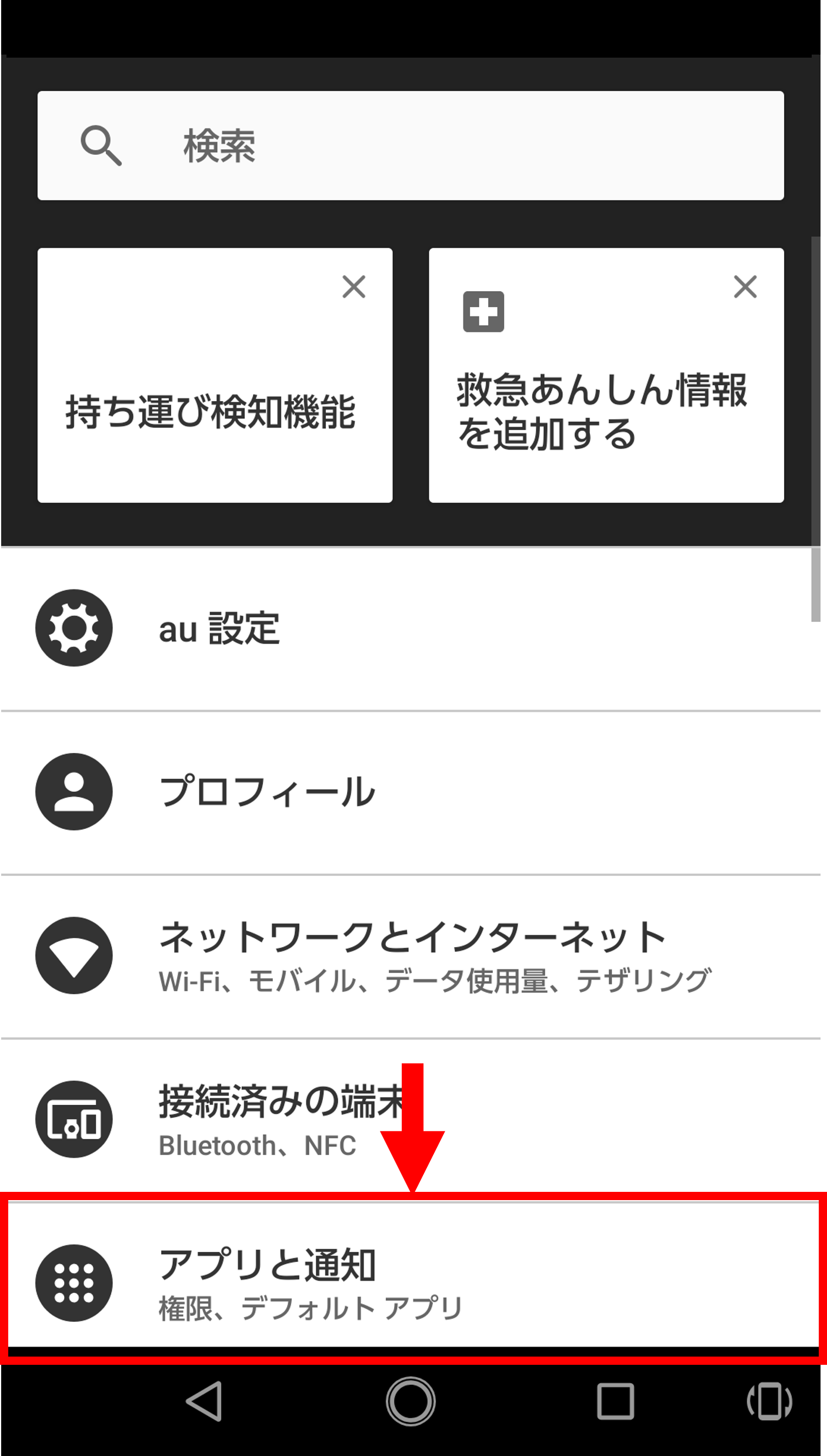Viewport: 827px width, 1456px height.
Task: Open ネットワークとインターネット settings
Action: [x=410, y=955]
